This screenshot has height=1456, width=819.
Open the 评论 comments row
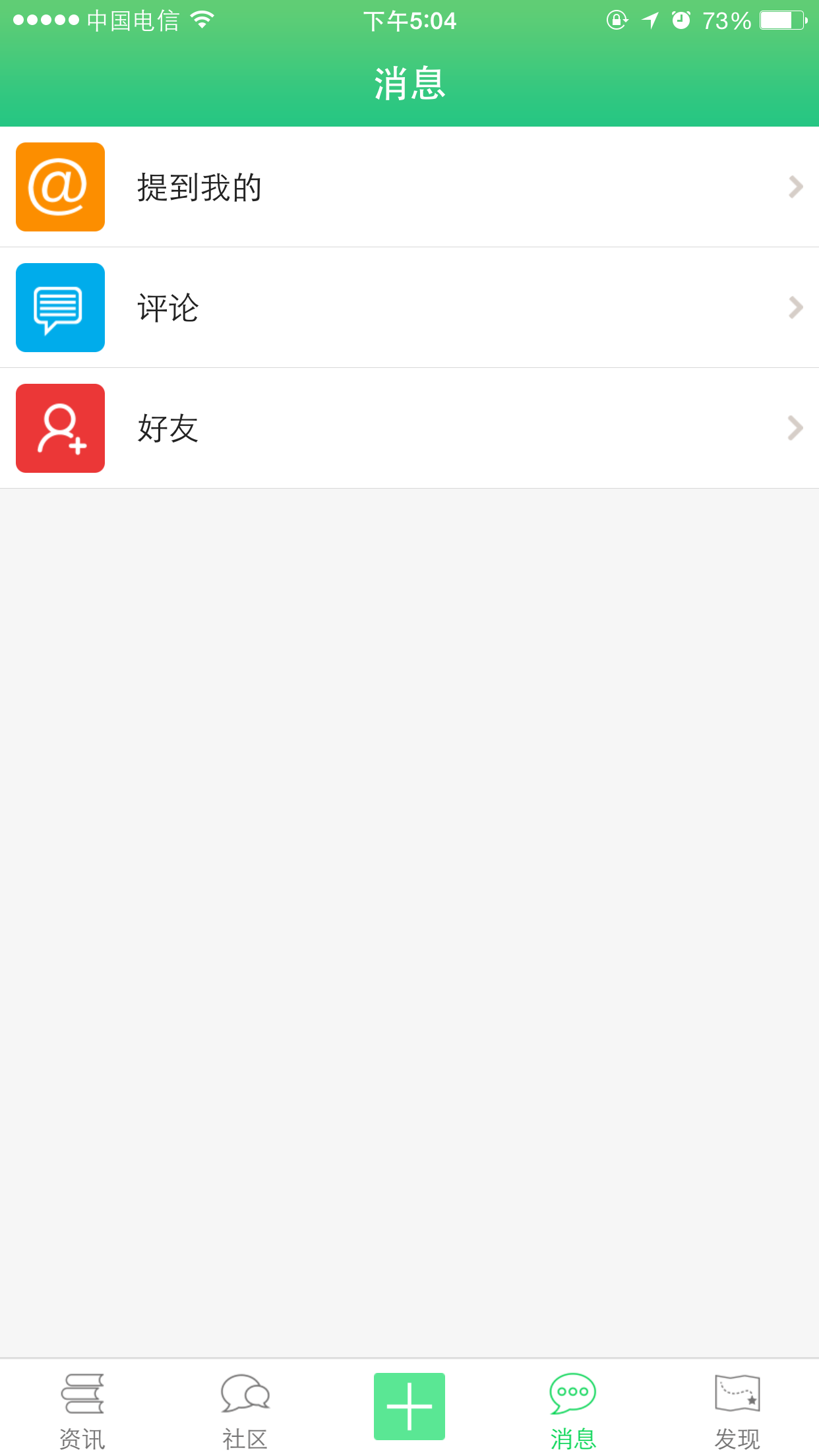coord(409,308)
